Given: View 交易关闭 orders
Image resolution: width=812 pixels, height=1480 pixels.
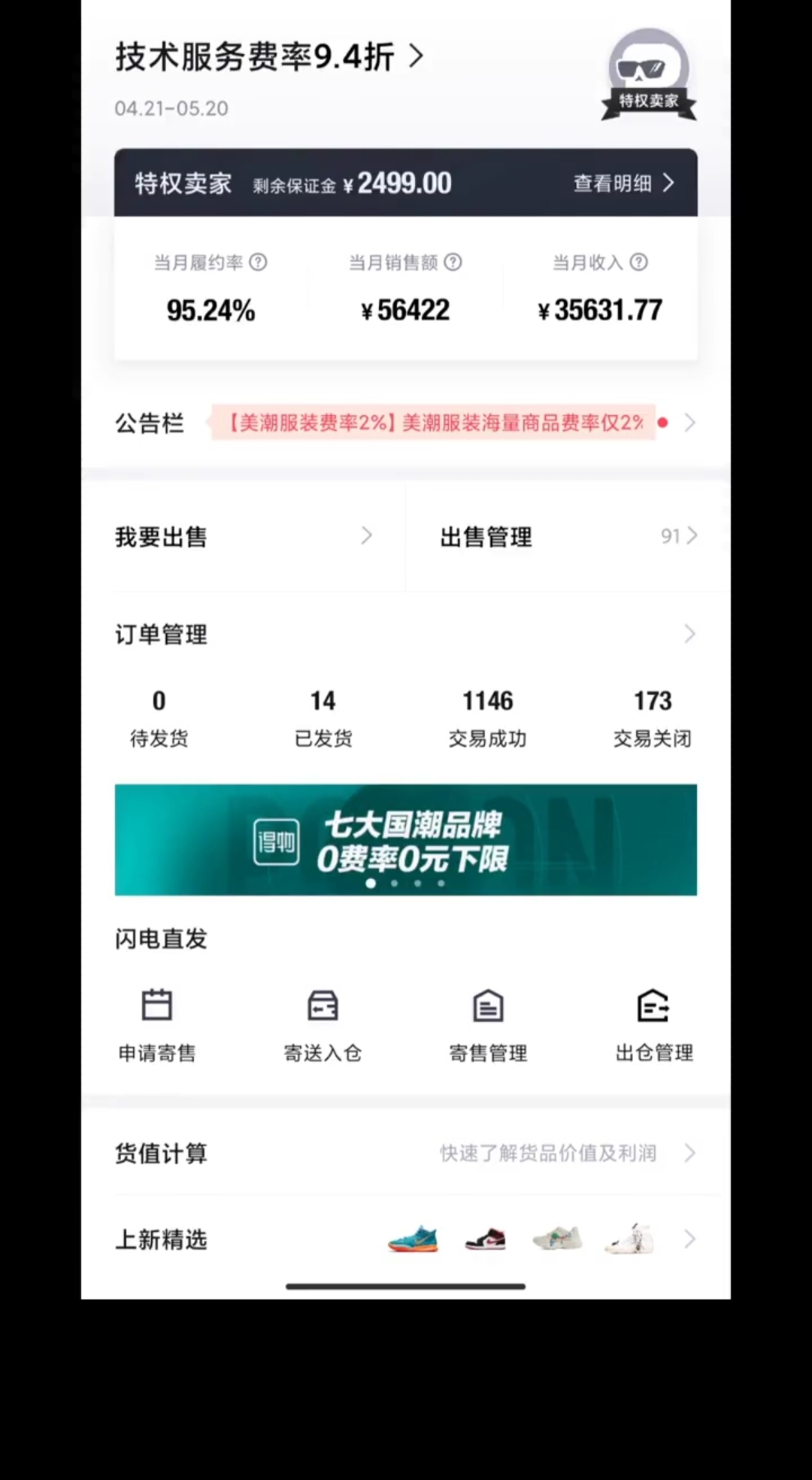Looking at the screenshot, I should (652, 718).
